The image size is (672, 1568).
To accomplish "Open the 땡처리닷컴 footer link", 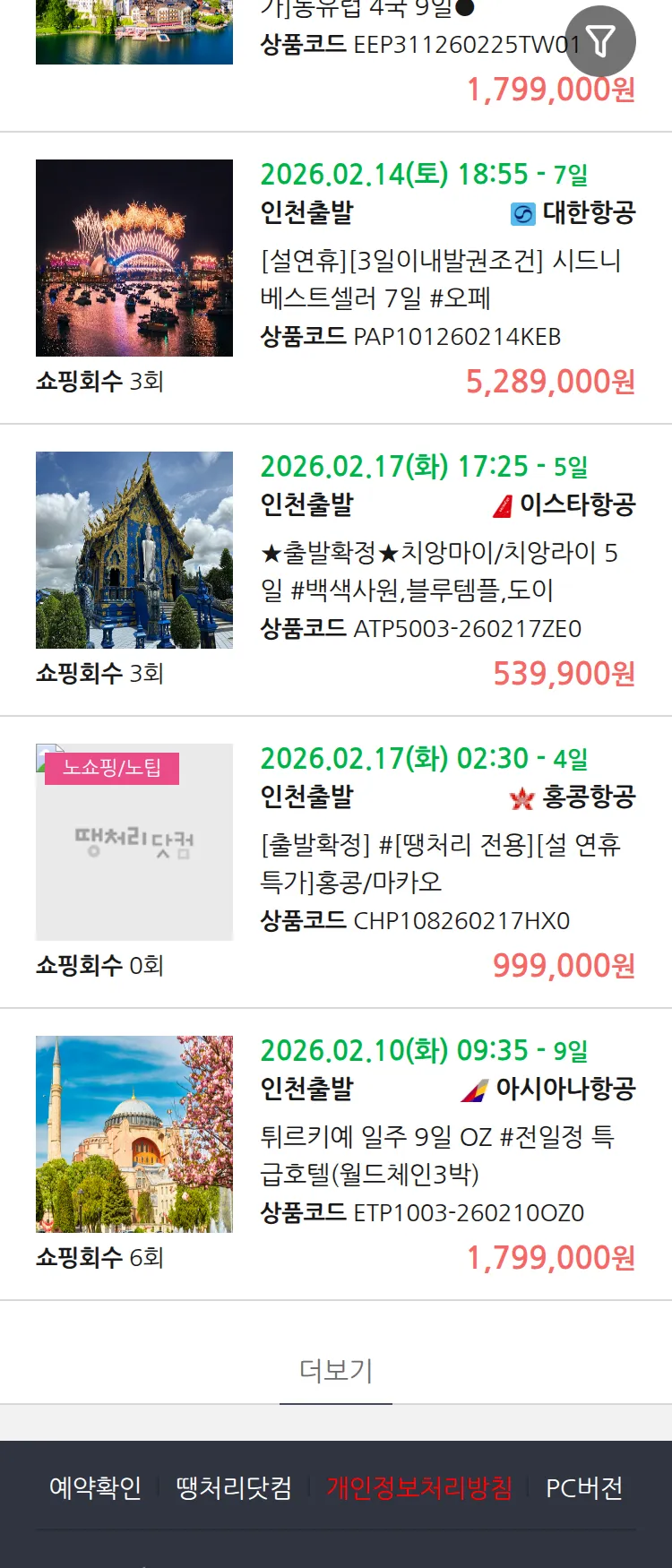I will [234, 1488].
